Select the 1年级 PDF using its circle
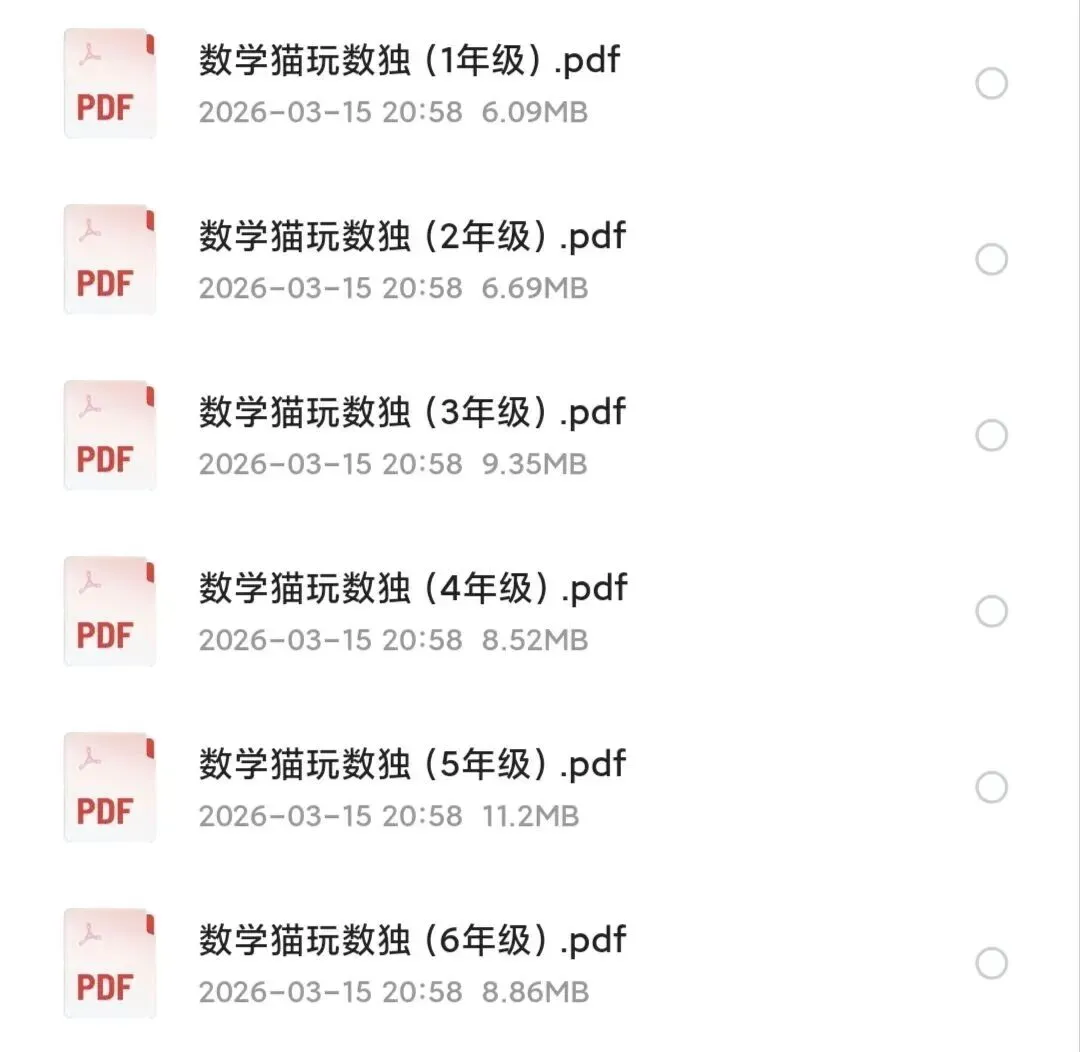Screen dimensions: 1080x1052 (991, 84)
